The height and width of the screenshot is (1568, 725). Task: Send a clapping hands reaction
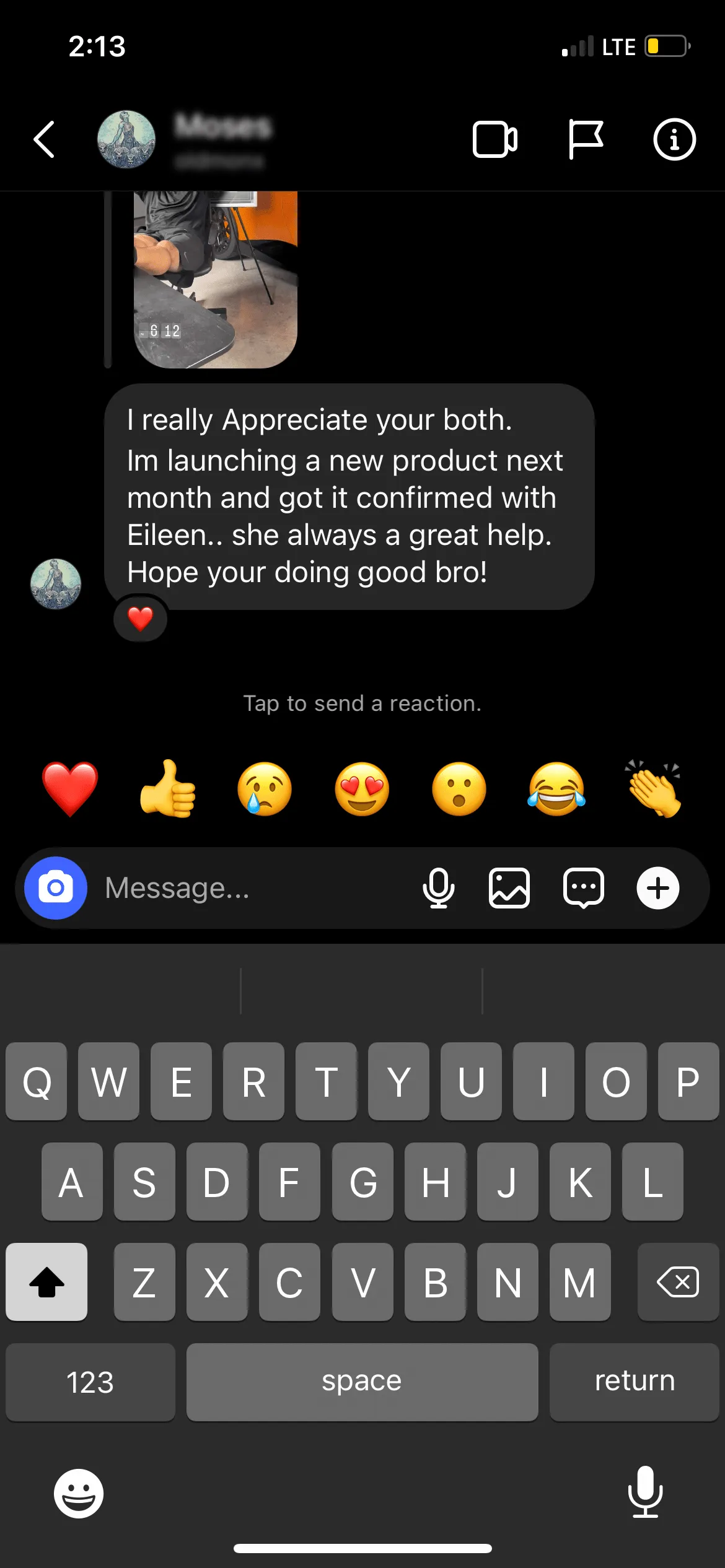(654, 789)
